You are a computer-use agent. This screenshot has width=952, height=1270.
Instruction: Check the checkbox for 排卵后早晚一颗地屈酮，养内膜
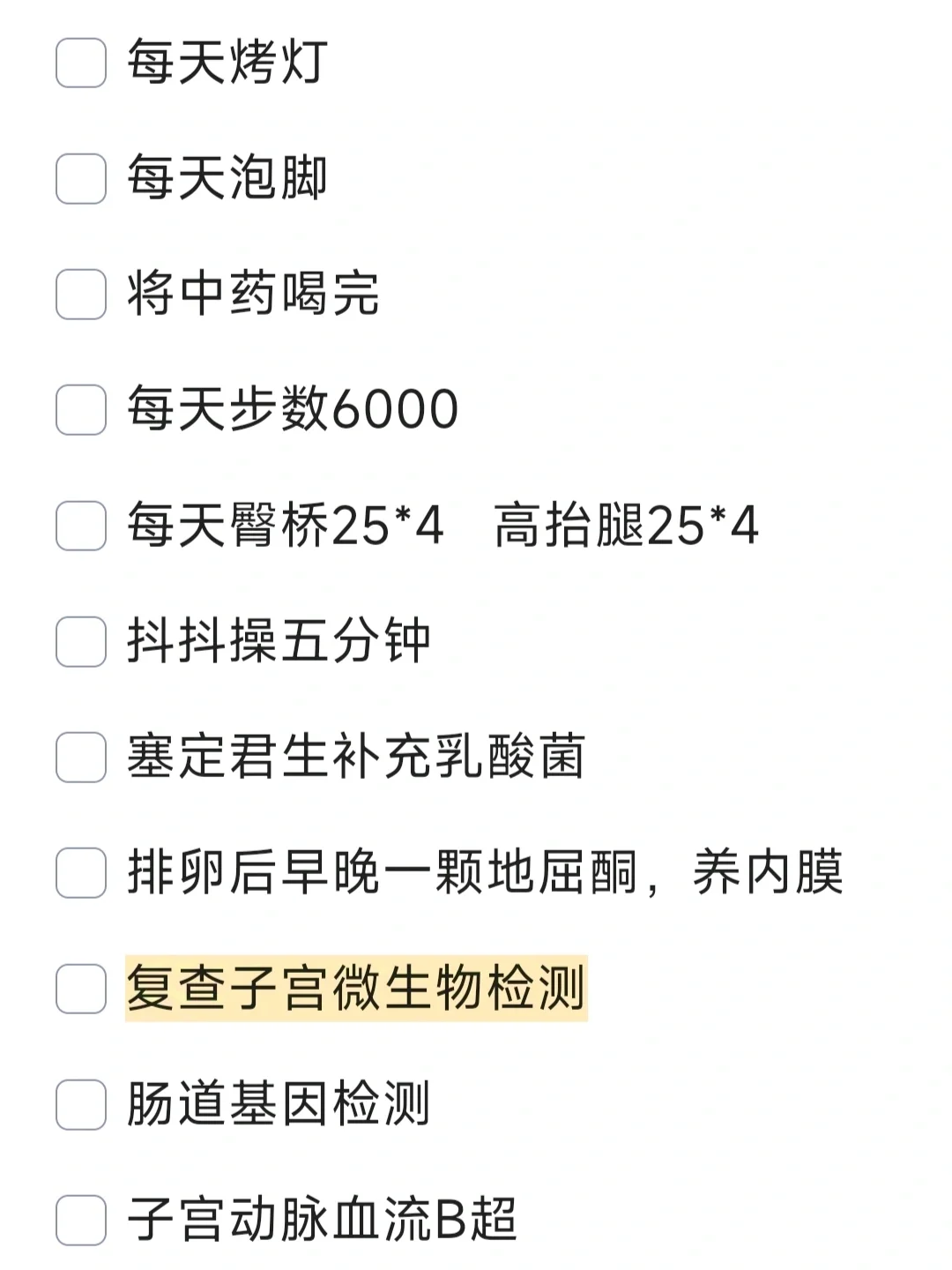(80, 873)
